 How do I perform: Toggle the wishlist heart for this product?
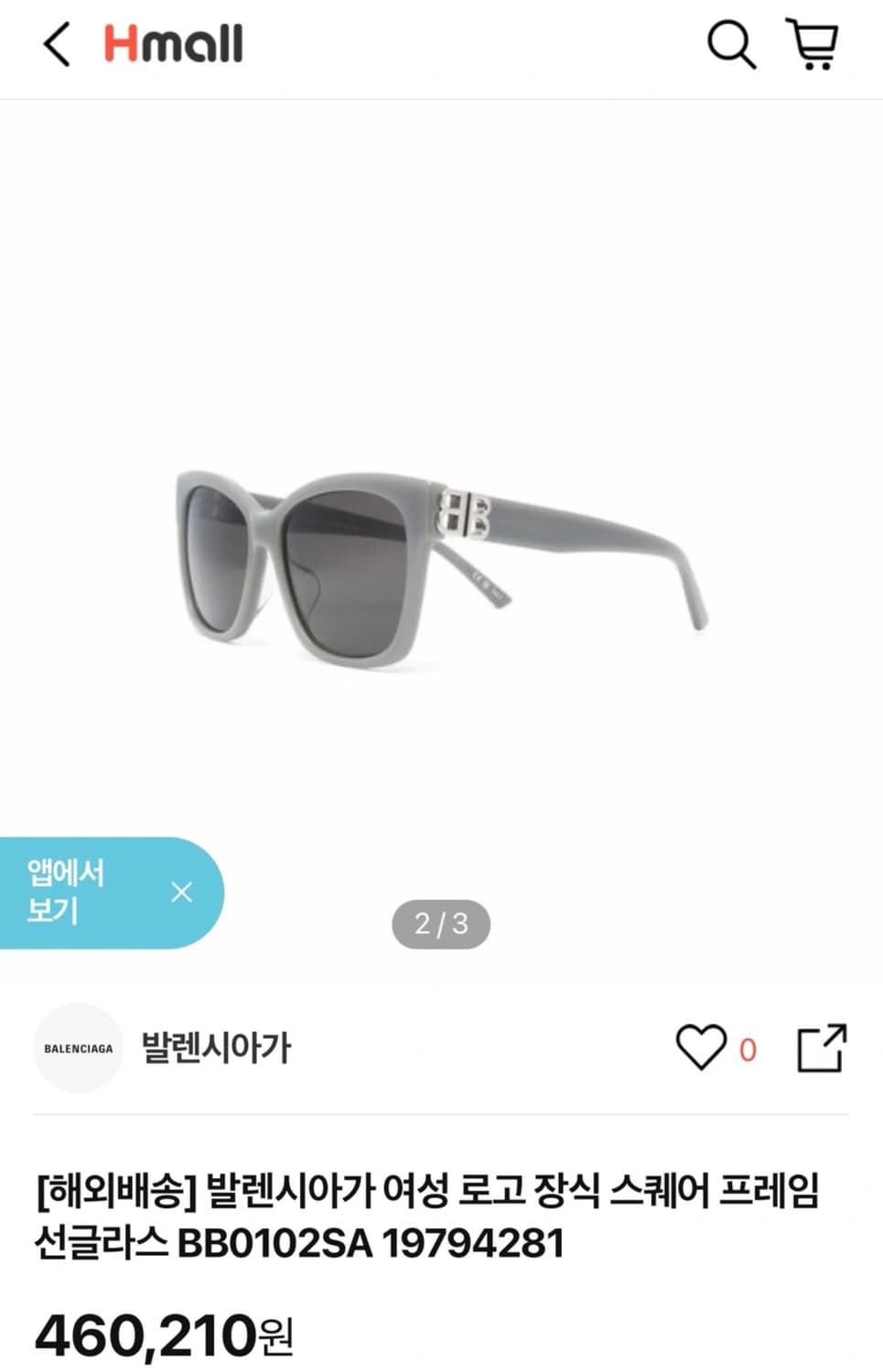coord(701,1050)
